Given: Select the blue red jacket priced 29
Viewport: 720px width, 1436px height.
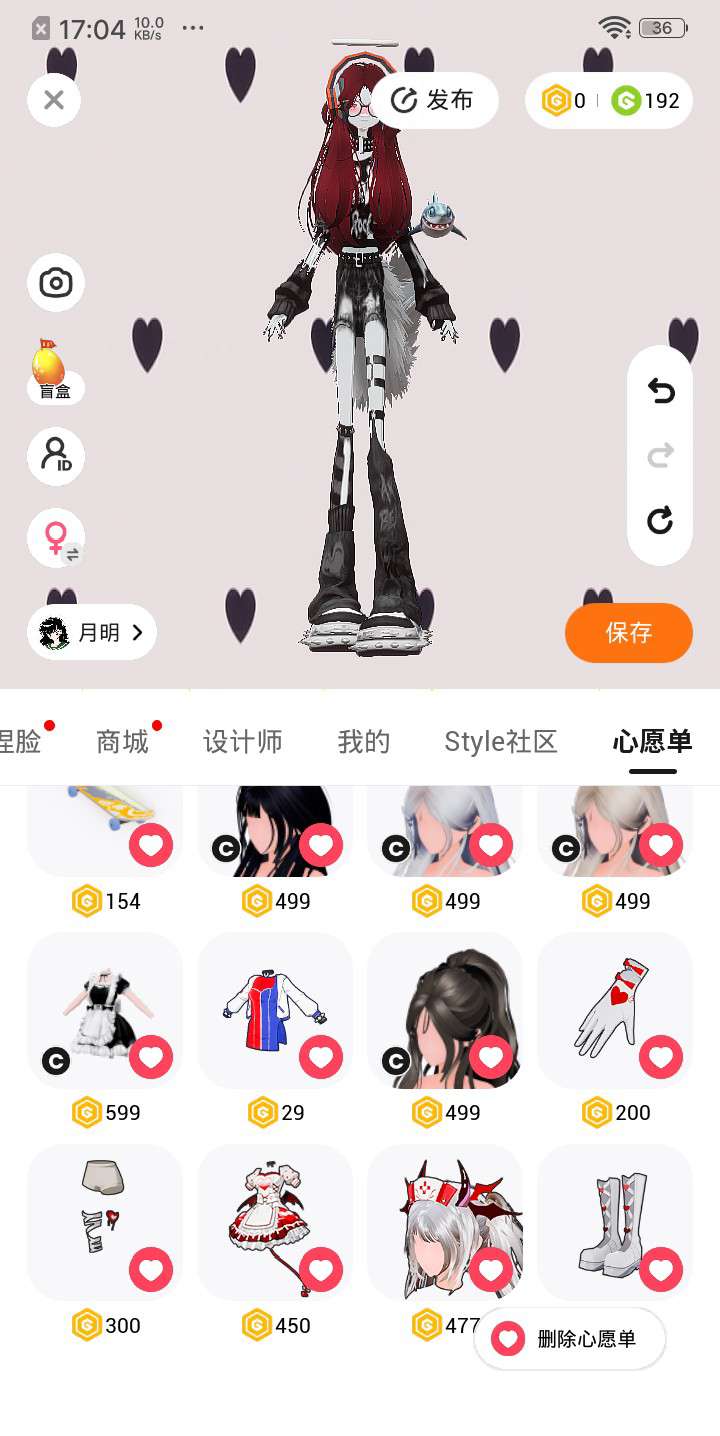Looking at the screenshot, I should pos(274,1010).
